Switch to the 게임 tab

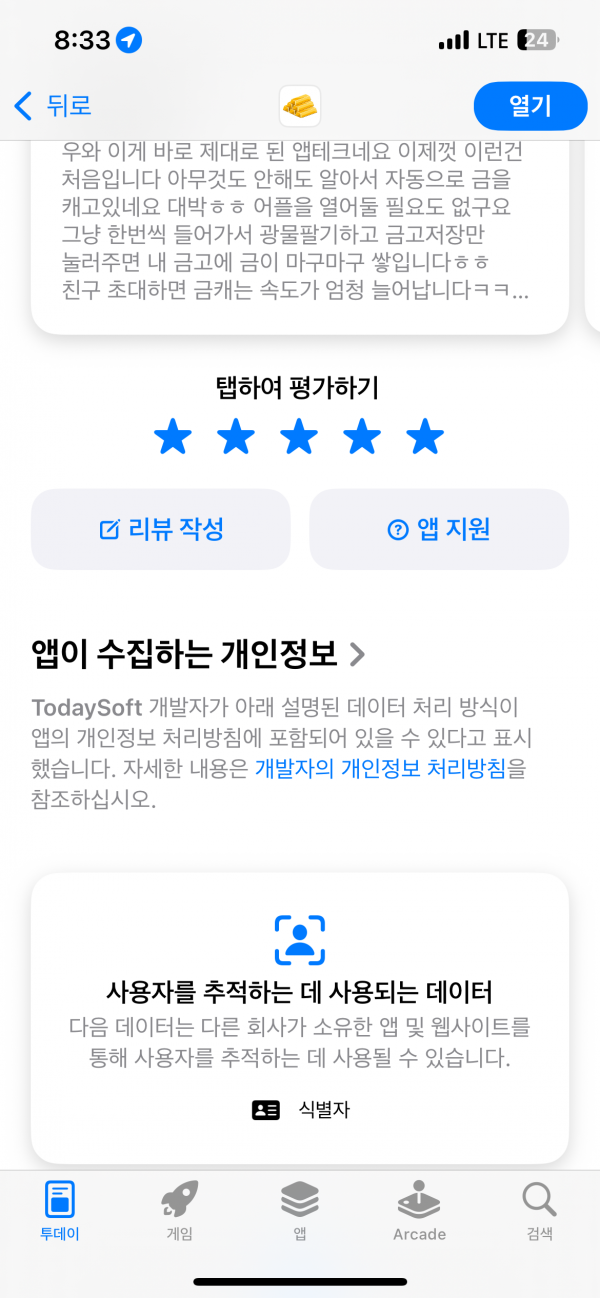click(179, 1210)
